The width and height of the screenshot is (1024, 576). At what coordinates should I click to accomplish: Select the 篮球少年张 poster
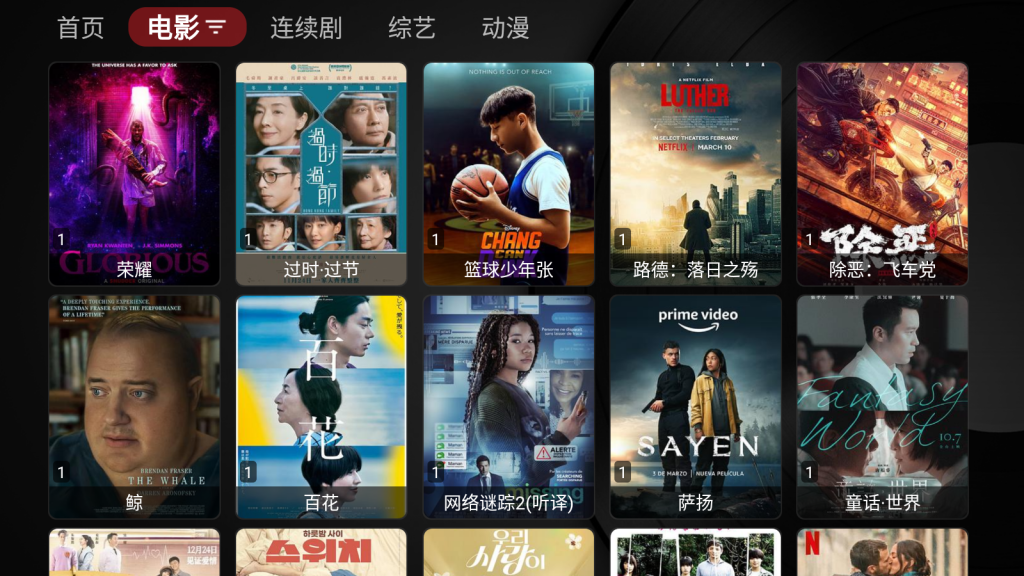click(x=508, y=174)
